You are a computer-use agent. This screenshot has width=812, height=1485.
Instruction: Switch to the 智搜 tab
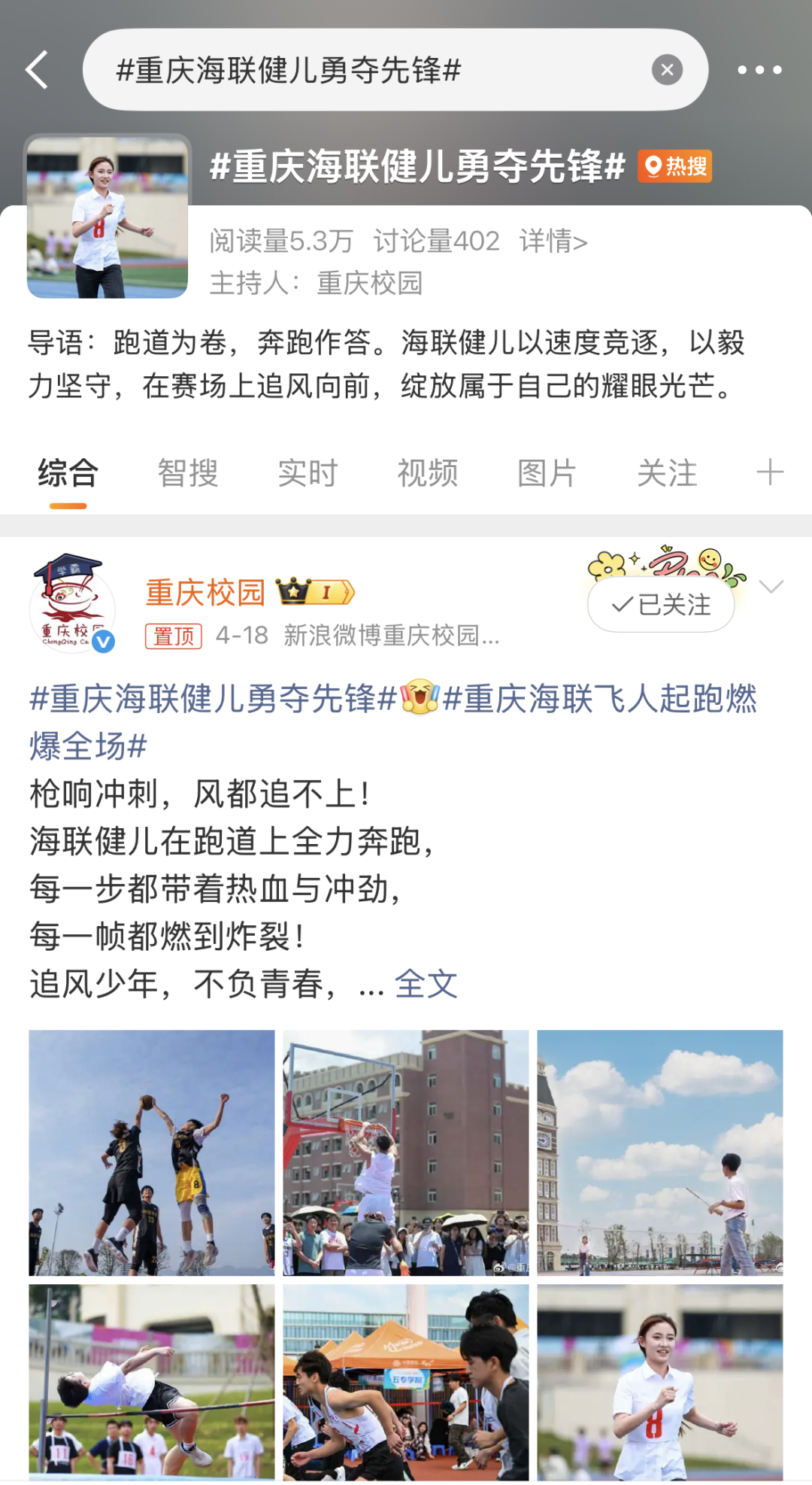coord(188,473)
